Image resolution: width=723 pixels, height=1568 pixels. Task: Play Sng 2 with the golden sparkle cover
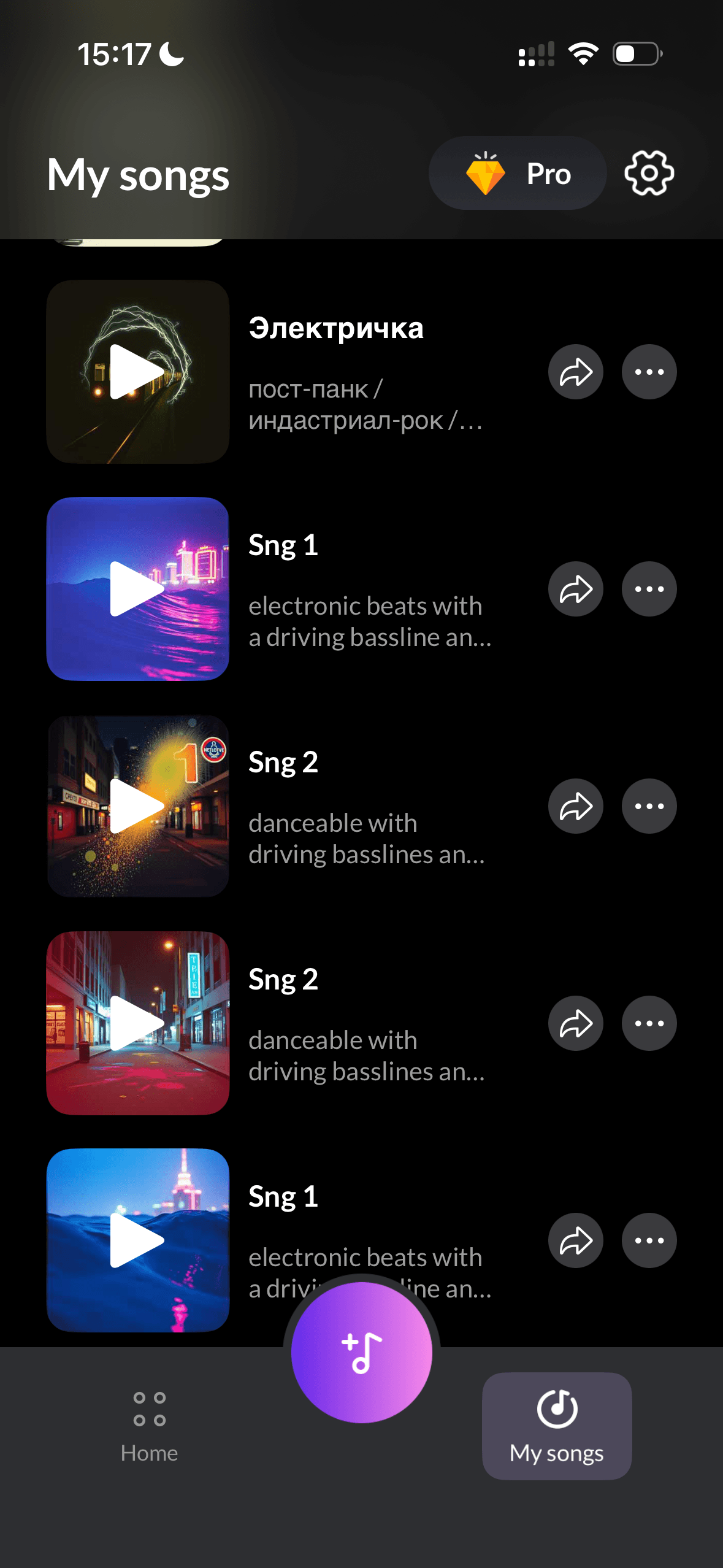[x=137, y=806]
